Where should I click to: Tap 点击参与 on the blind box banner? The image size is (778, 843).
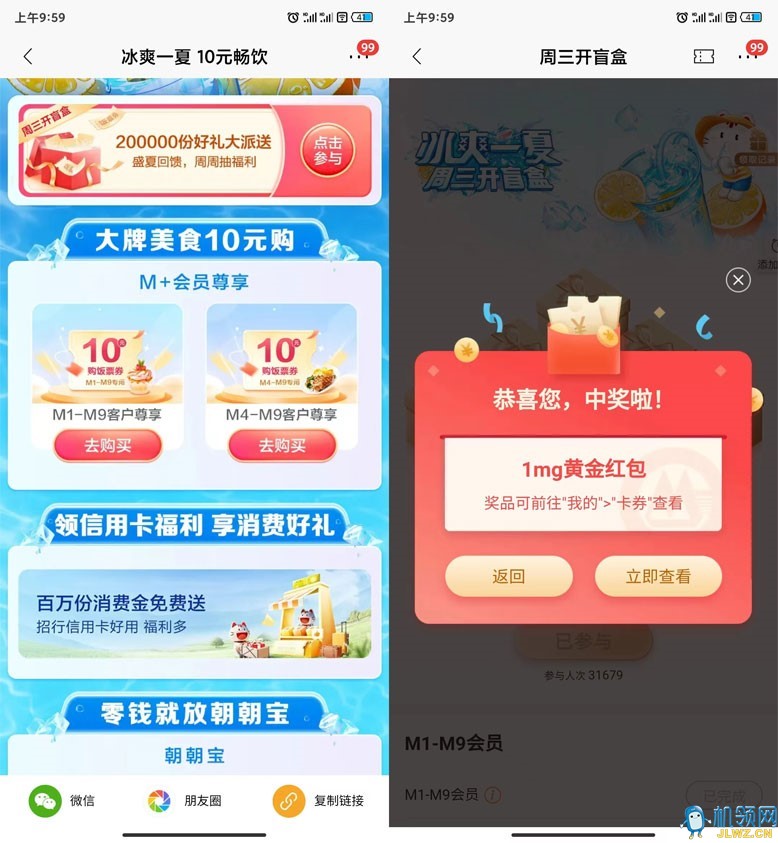327,151
